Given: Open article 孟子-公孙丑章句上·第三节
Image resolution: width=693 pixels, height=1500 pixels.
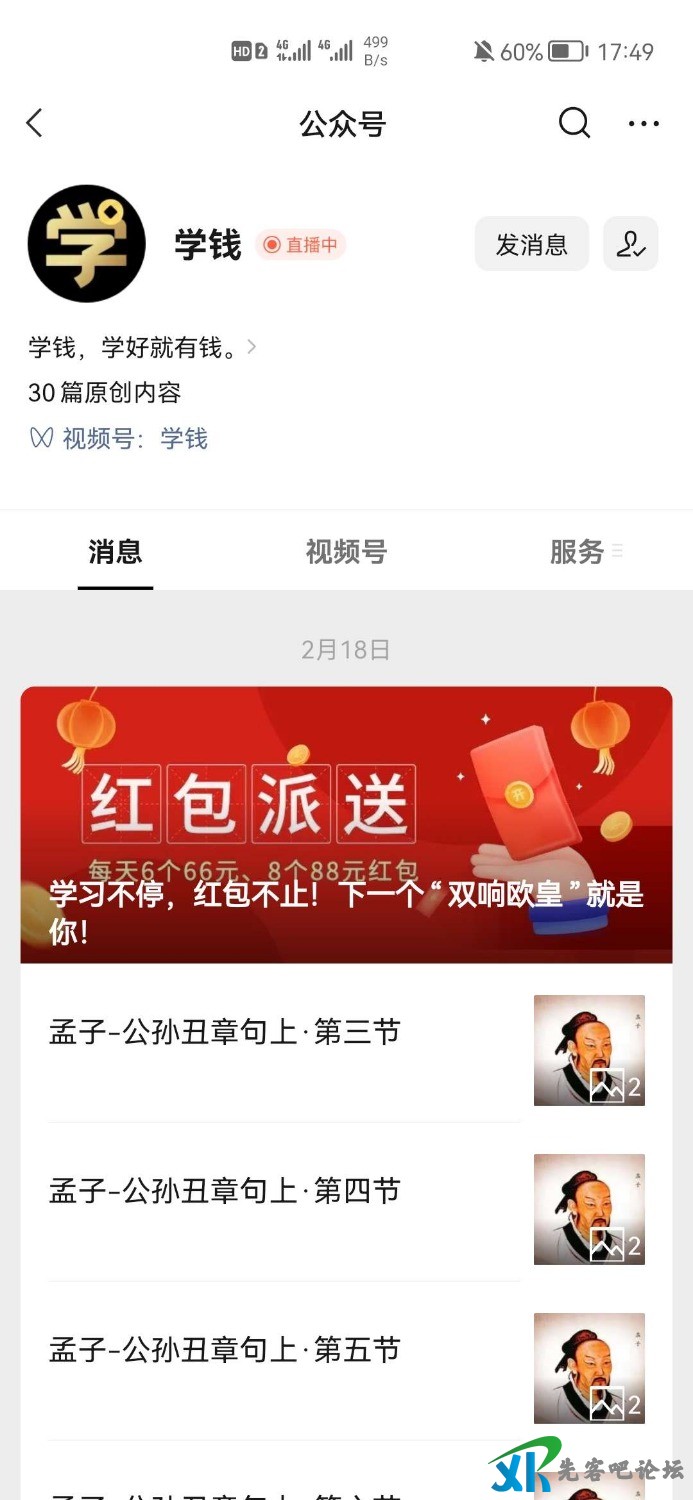Looking at the screenshot, I should (225, 1033).
